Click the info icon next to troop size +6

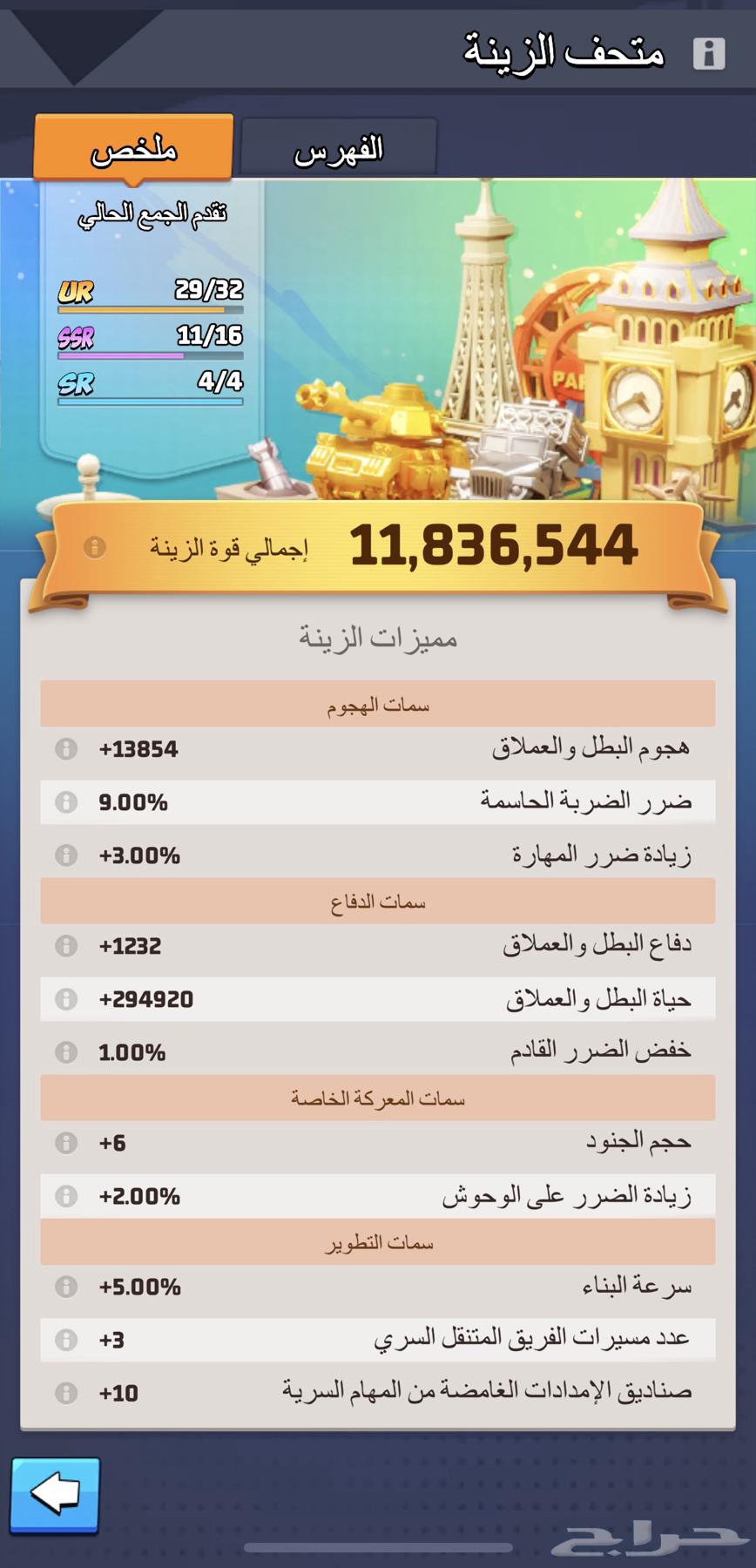65,1142
